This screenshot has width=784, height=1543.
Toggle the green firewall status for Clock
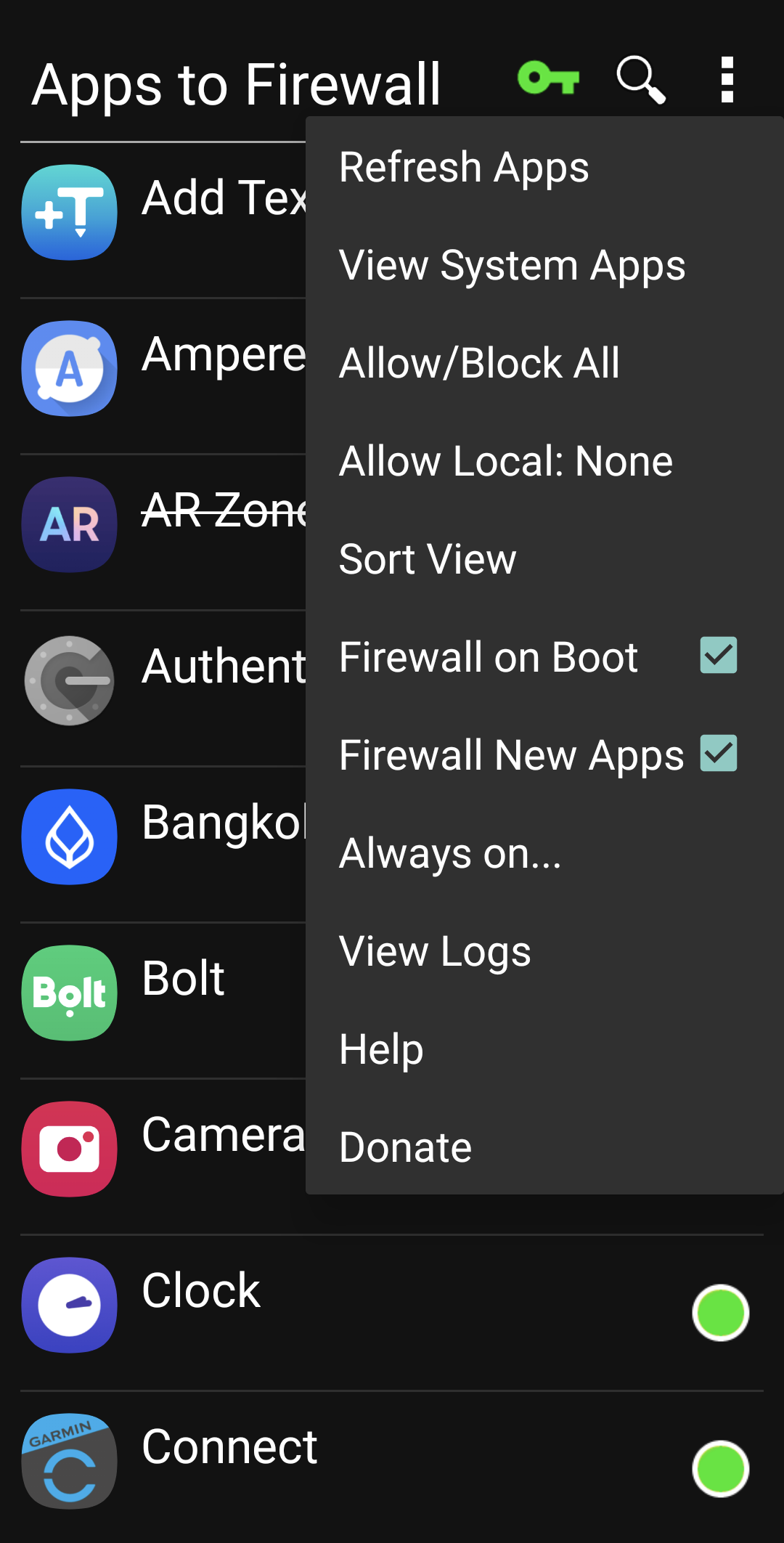click(720, 1312)
